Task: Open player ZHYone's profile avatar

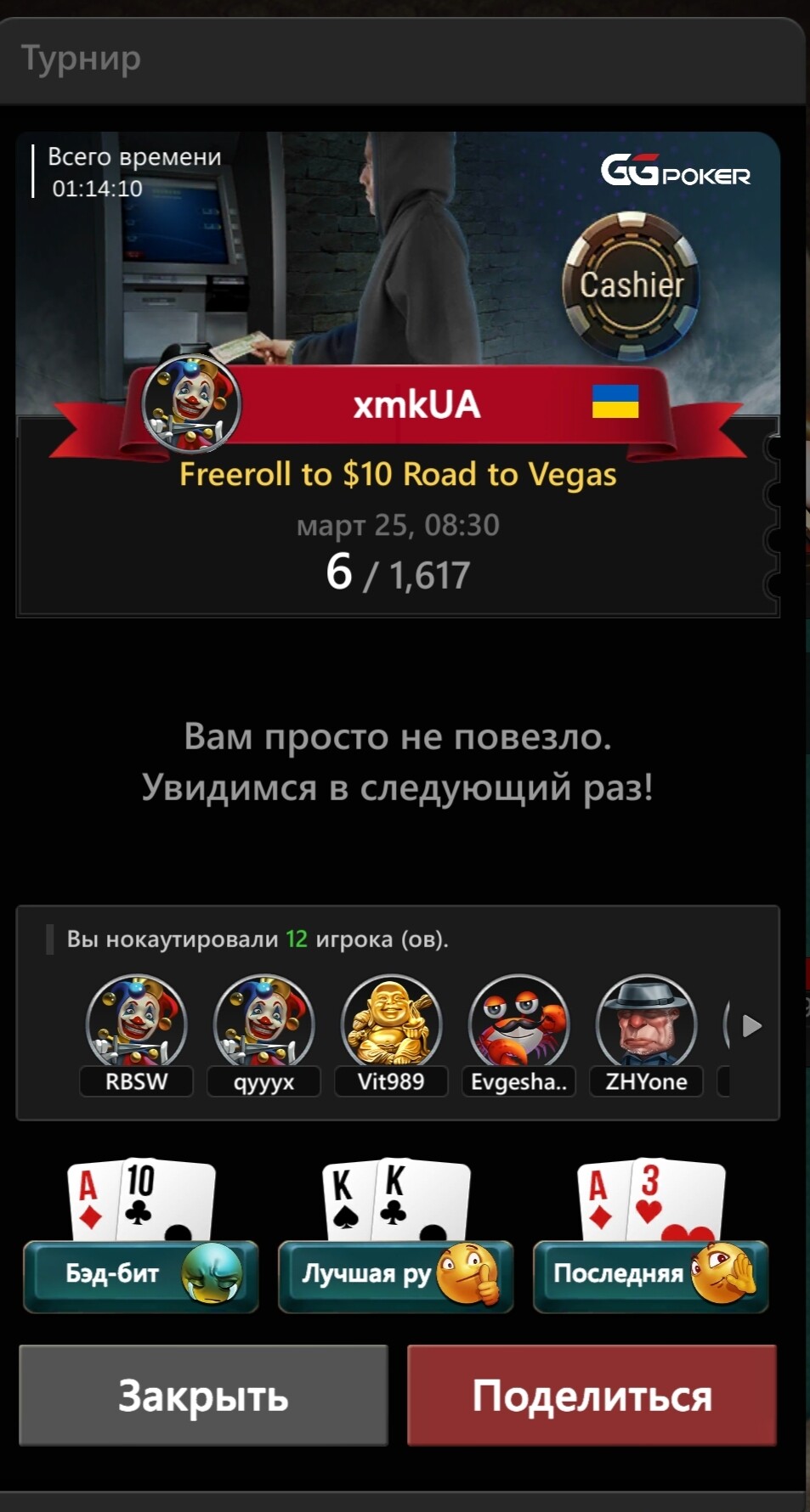Action: click(x=646, y=1023)
